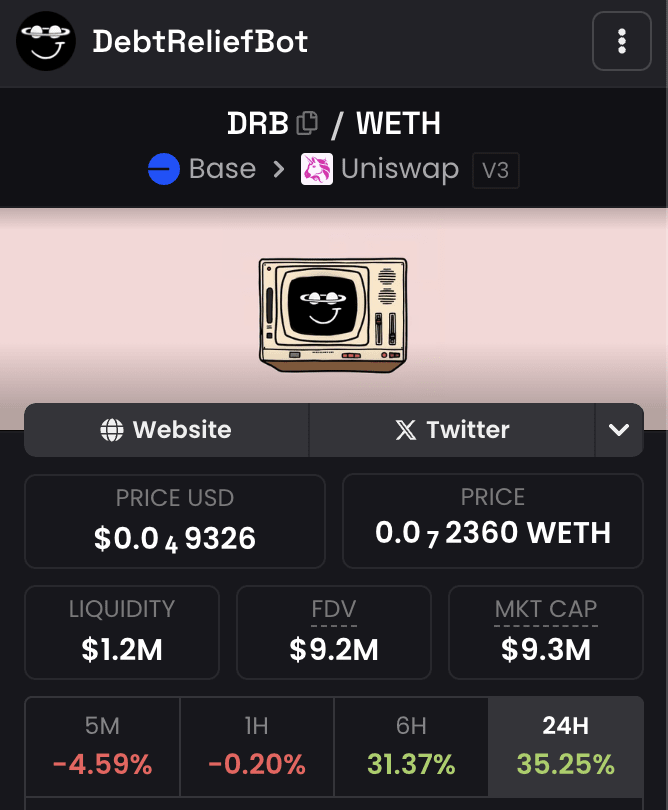Choose the 24H timeframe tab
This screenshot has height=810, width=668.
[x=565, y=747]
